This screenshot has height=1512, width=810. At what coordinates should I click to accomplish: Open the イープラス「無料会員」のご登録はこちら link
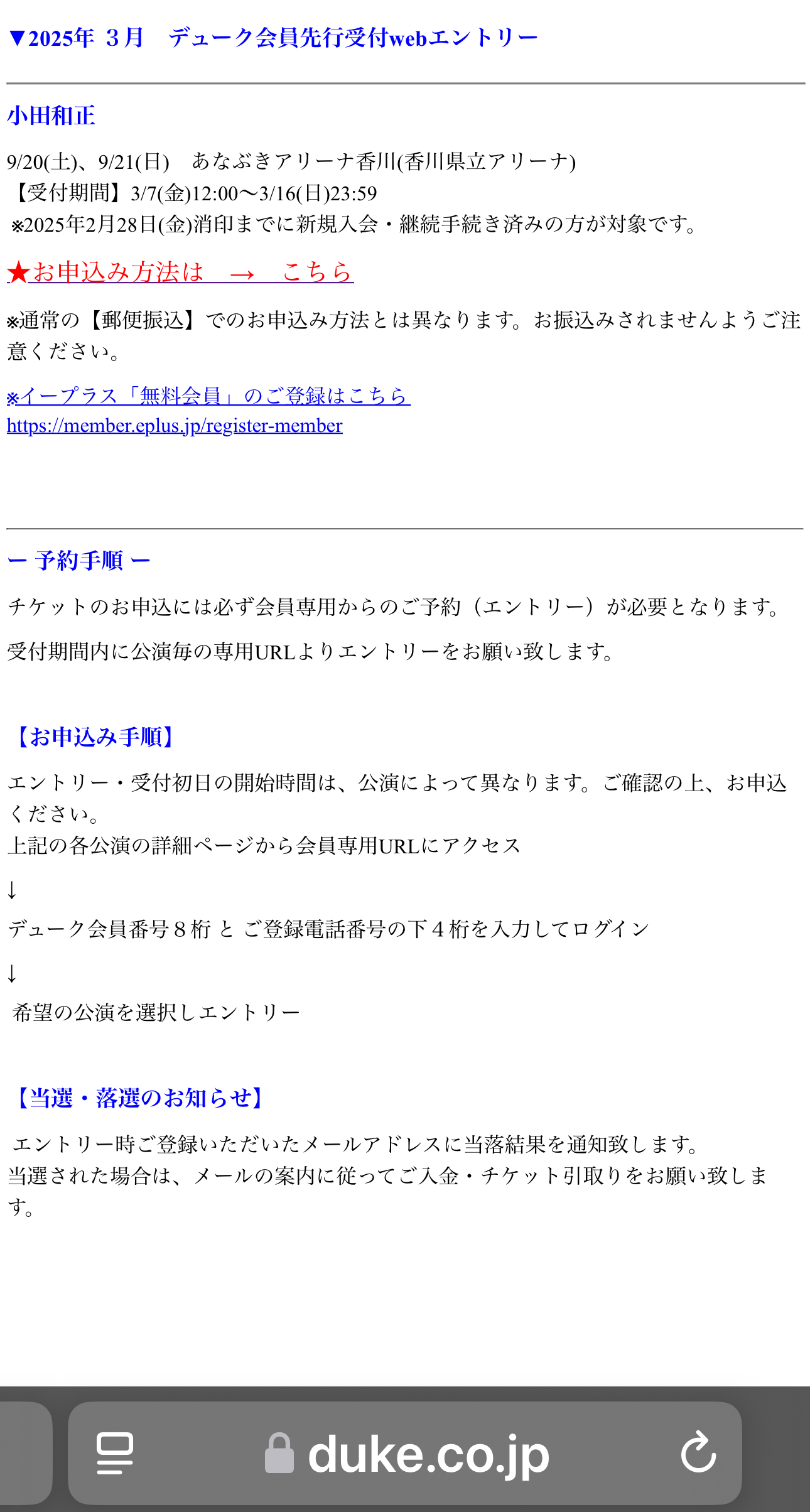[x=208, y=396]
